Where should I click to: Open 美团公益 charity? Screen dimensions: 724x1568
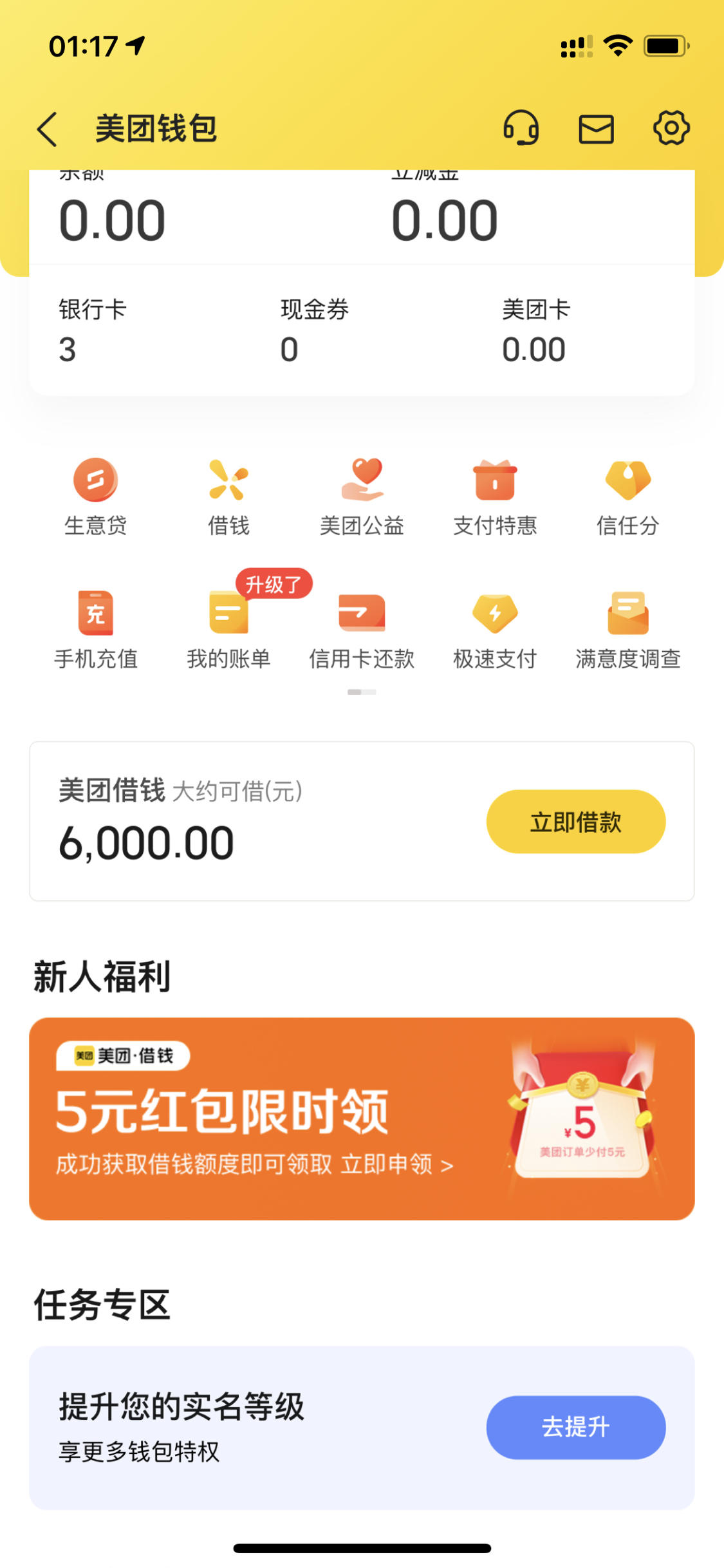362,496
